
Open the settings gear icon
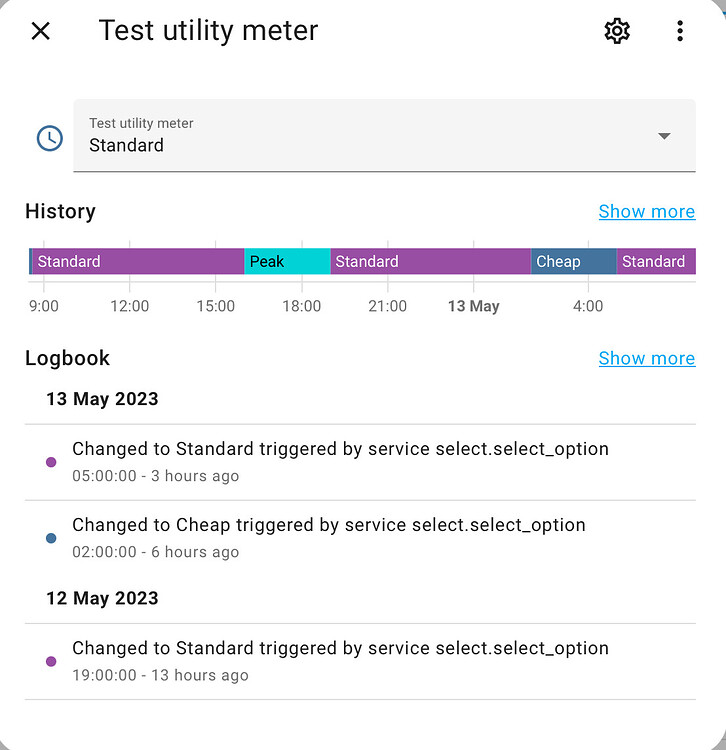point(617,31)
